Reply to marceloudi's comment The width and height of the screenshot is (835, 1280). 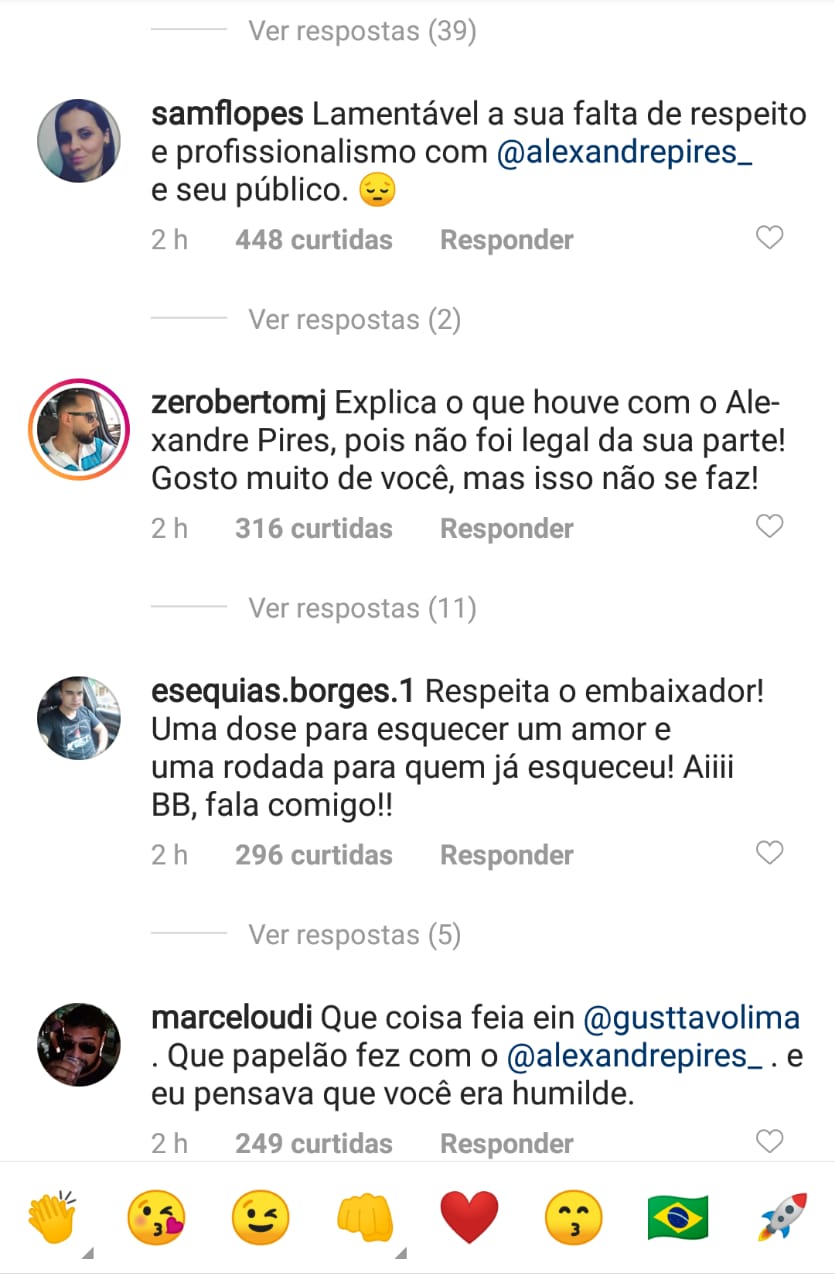[507, 1143]
